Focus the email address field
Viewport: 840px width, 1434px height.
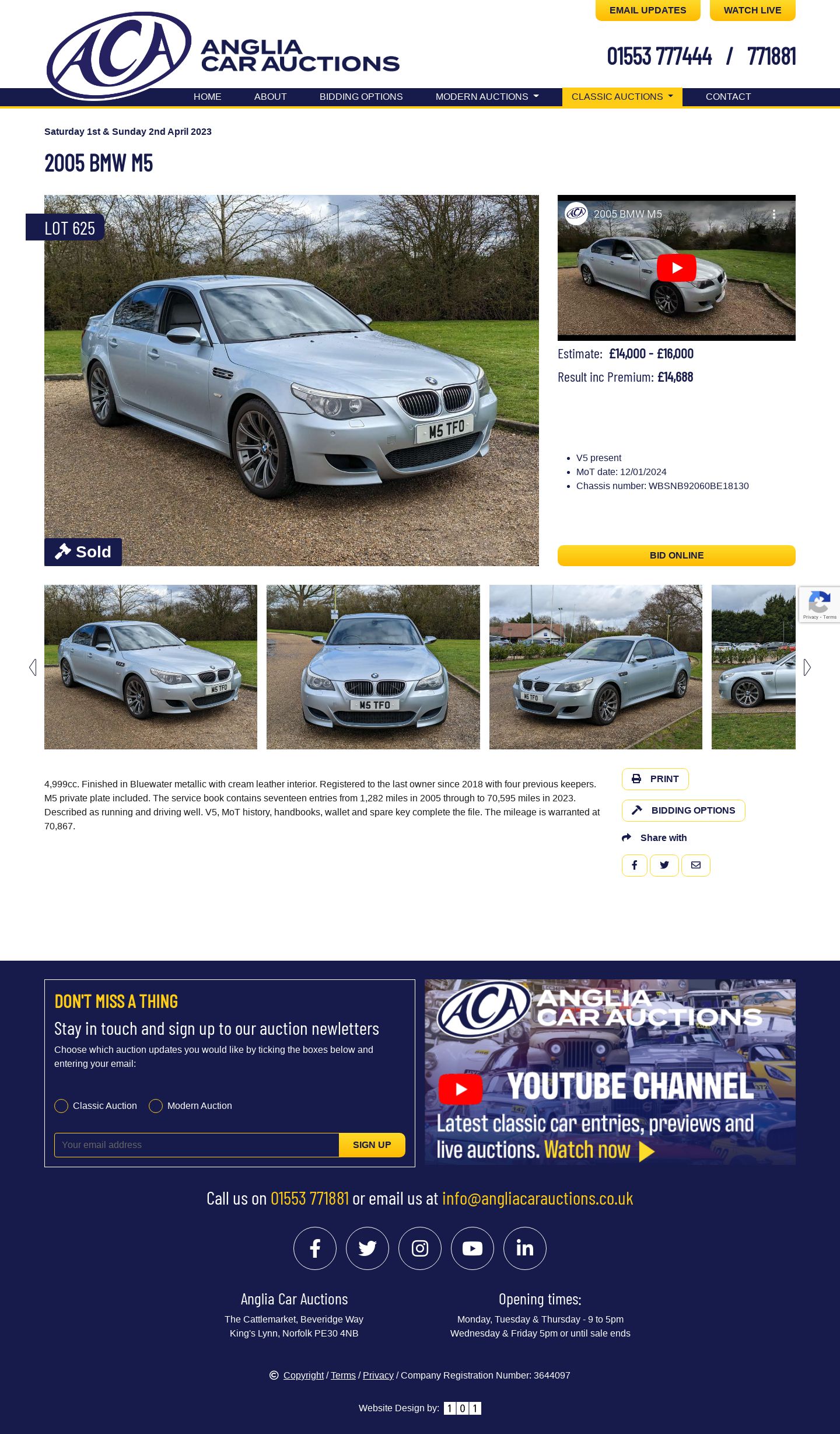pos(197,1145)
